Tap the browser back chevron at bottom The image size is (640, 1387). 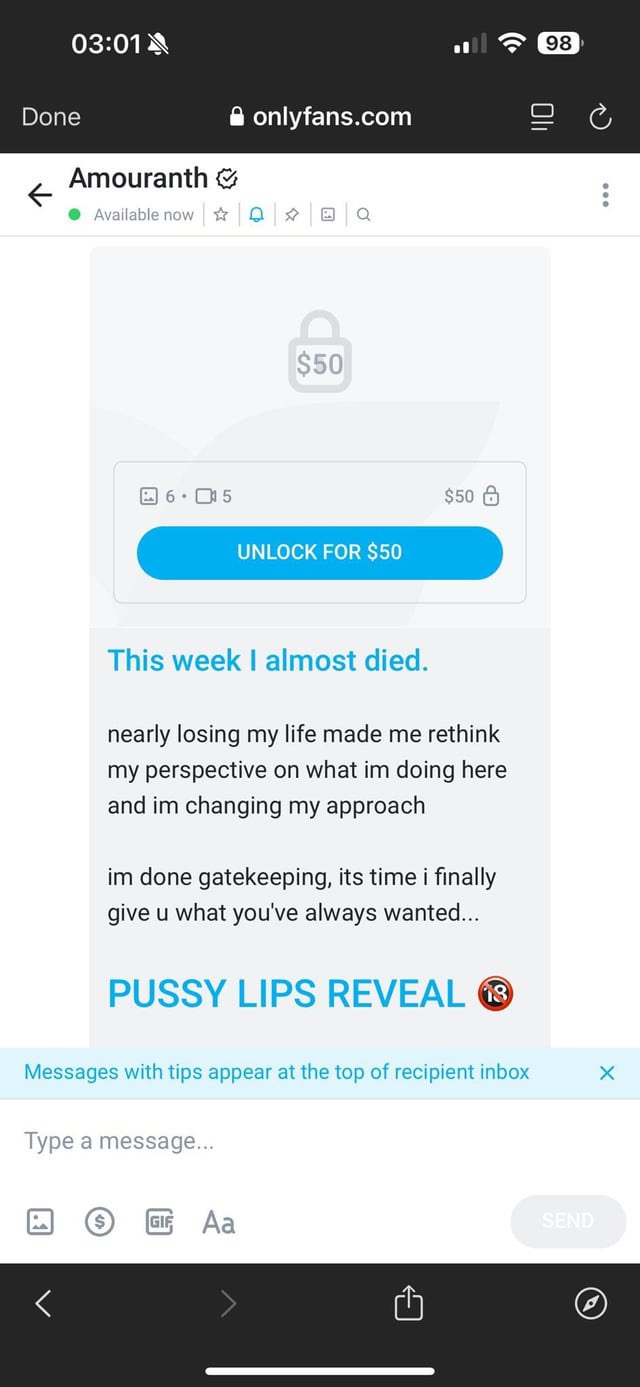coord(43,1303)
